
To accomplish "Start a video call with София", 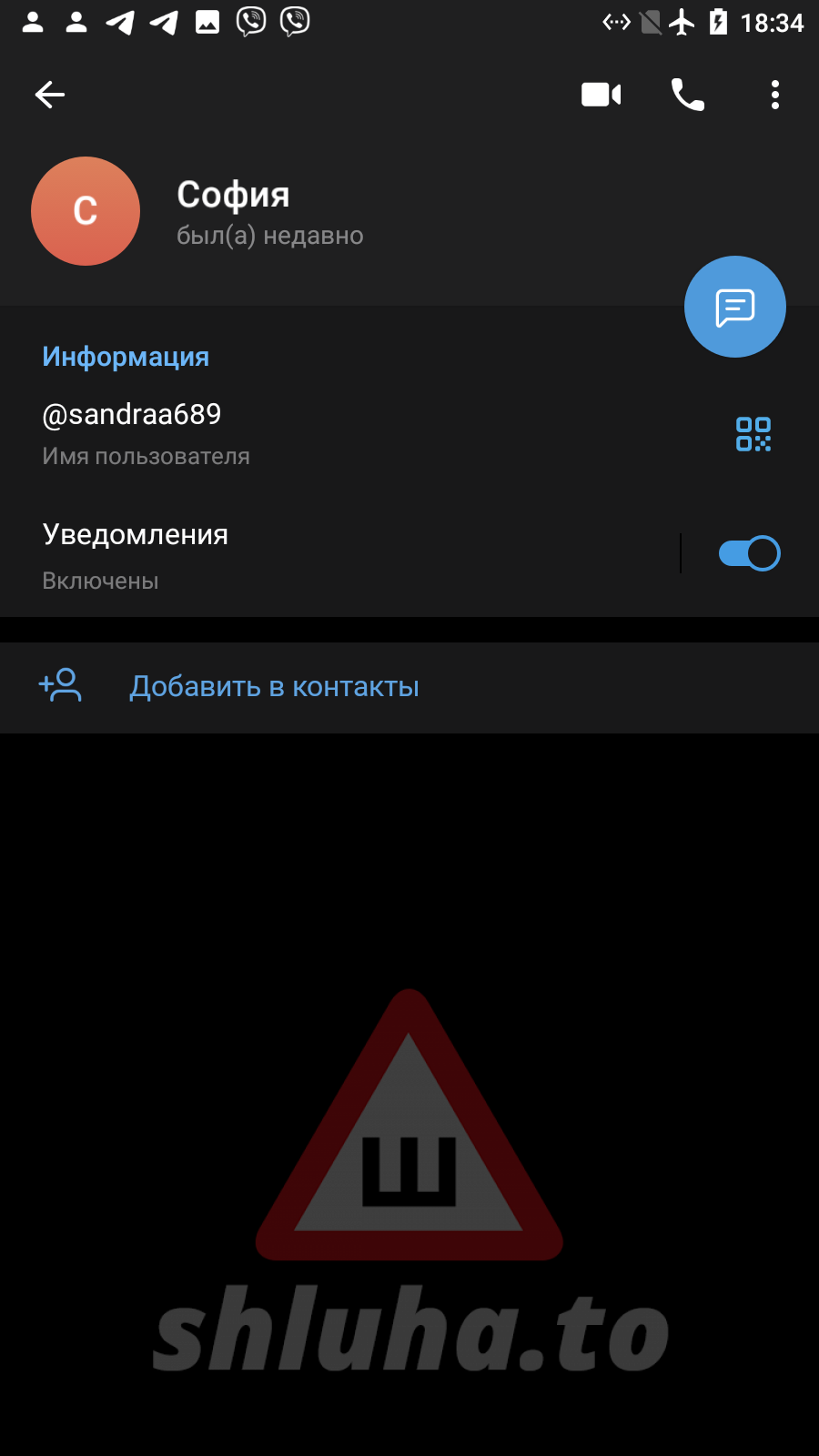I will pos(601,95).
